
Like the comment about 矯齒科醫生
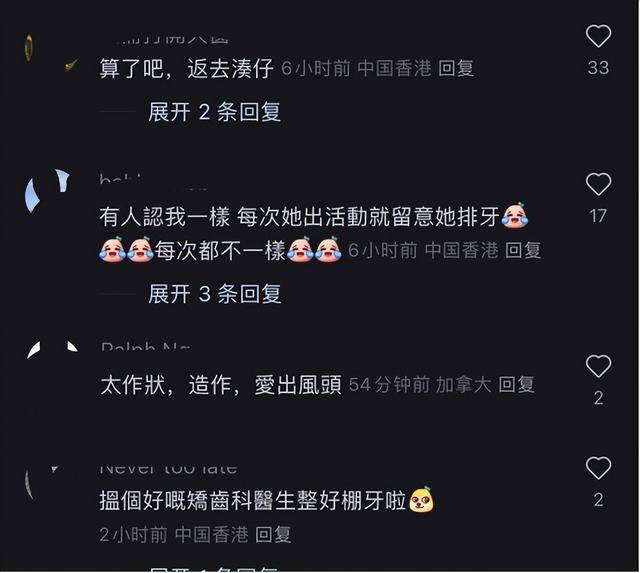point(598,469)
